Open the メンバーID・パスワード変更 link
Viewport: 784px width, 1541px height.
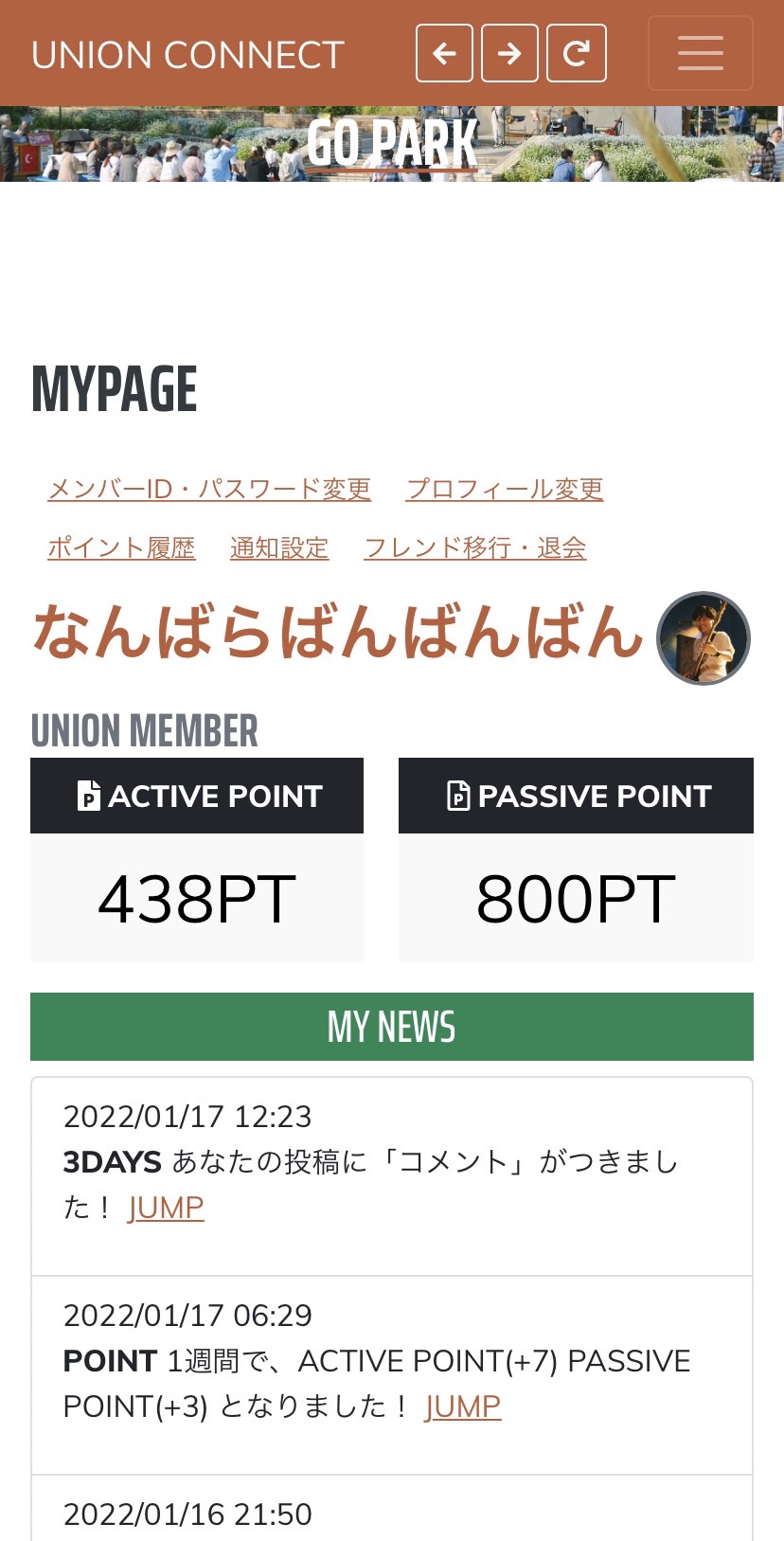point(209,489)
